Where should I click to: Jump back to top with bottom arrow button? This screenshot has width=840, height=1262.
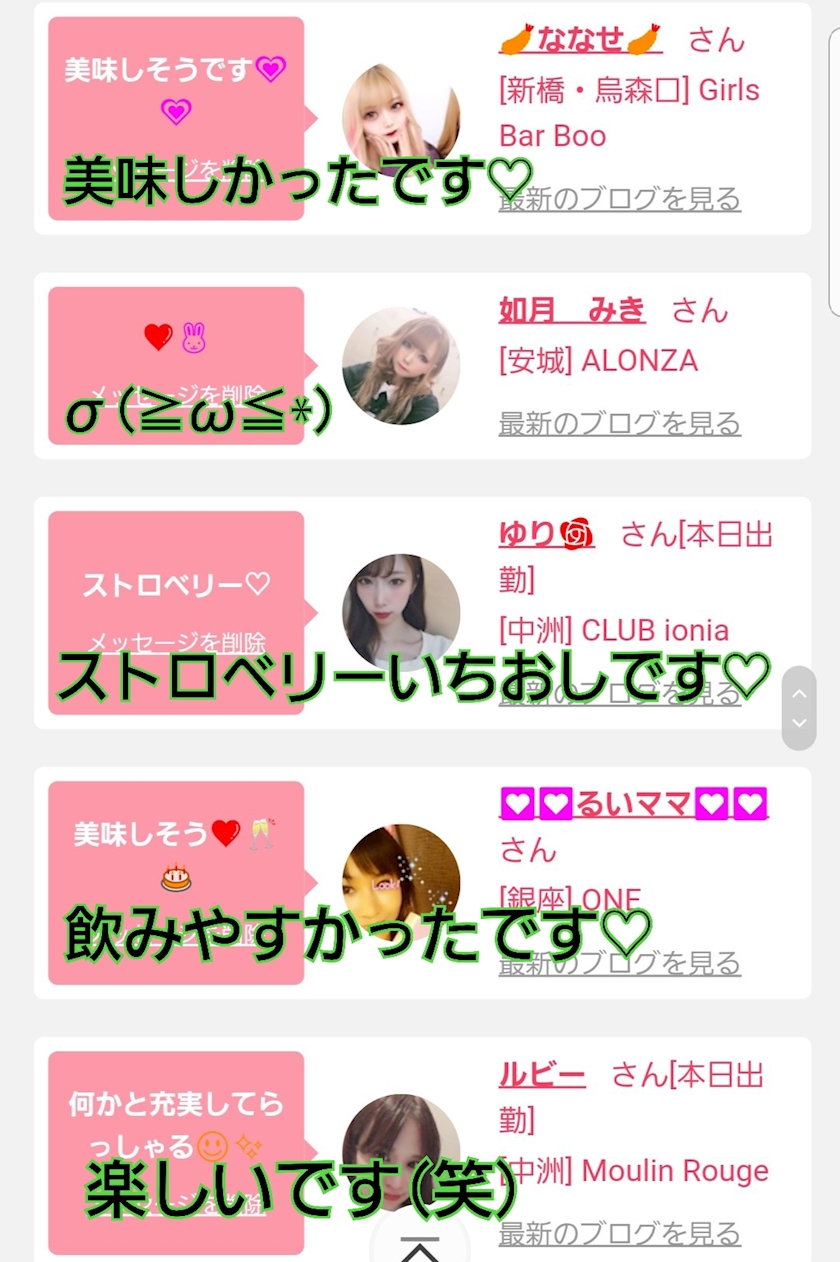click(x=420, y=1244)
